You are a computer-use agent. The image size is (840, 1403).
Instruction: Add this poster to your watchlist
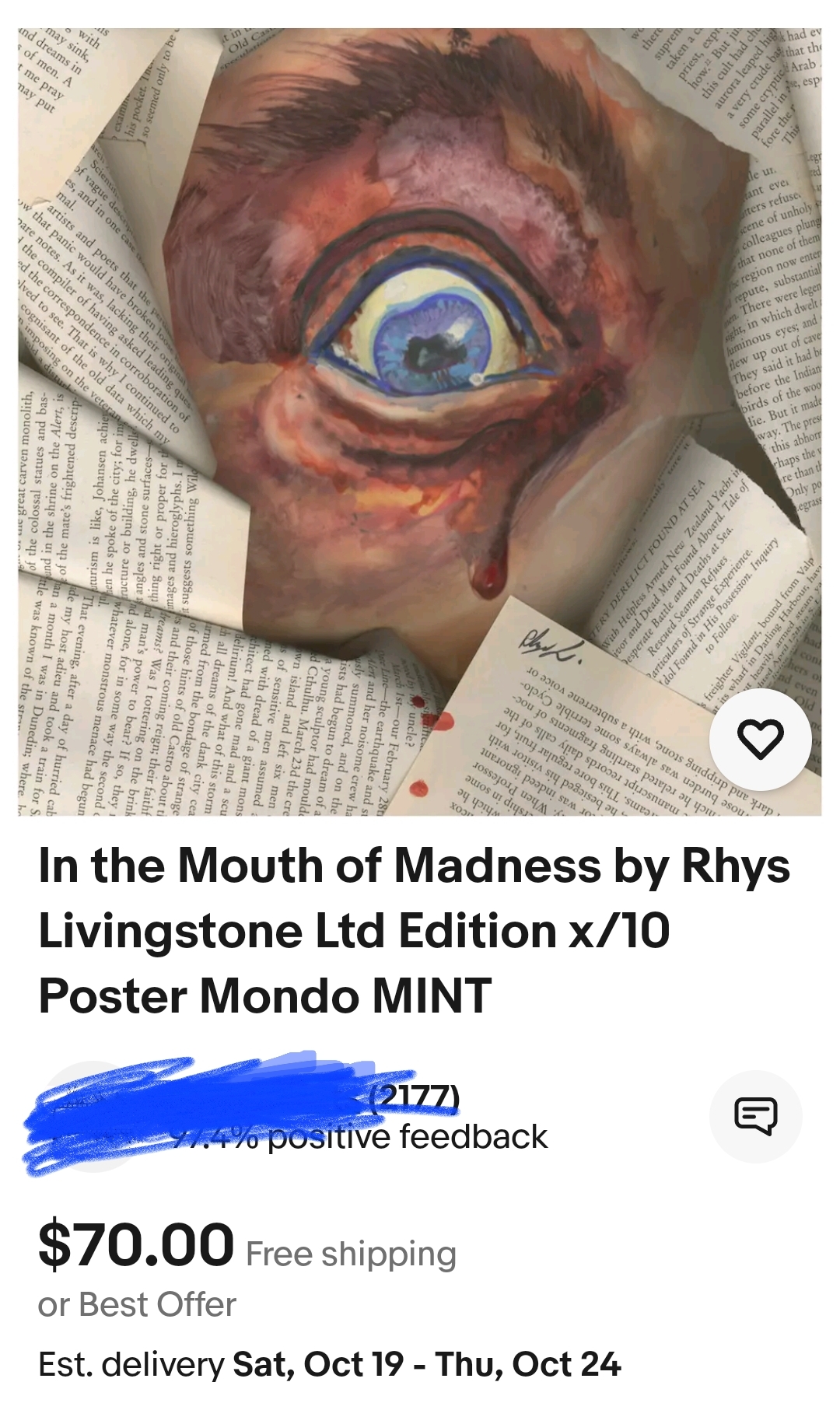point(760,739)
